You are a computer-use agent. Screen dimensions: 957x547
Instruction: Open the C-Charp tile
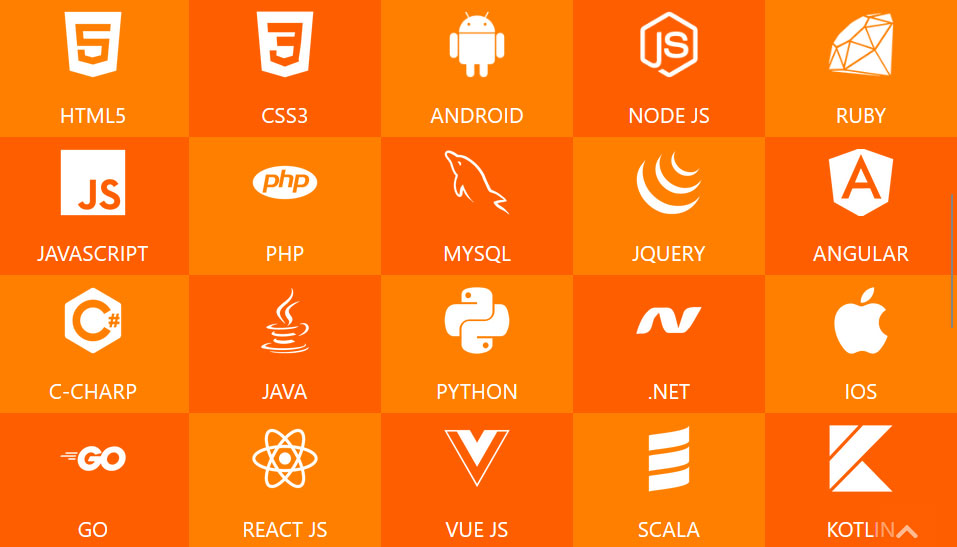point(93,343)
